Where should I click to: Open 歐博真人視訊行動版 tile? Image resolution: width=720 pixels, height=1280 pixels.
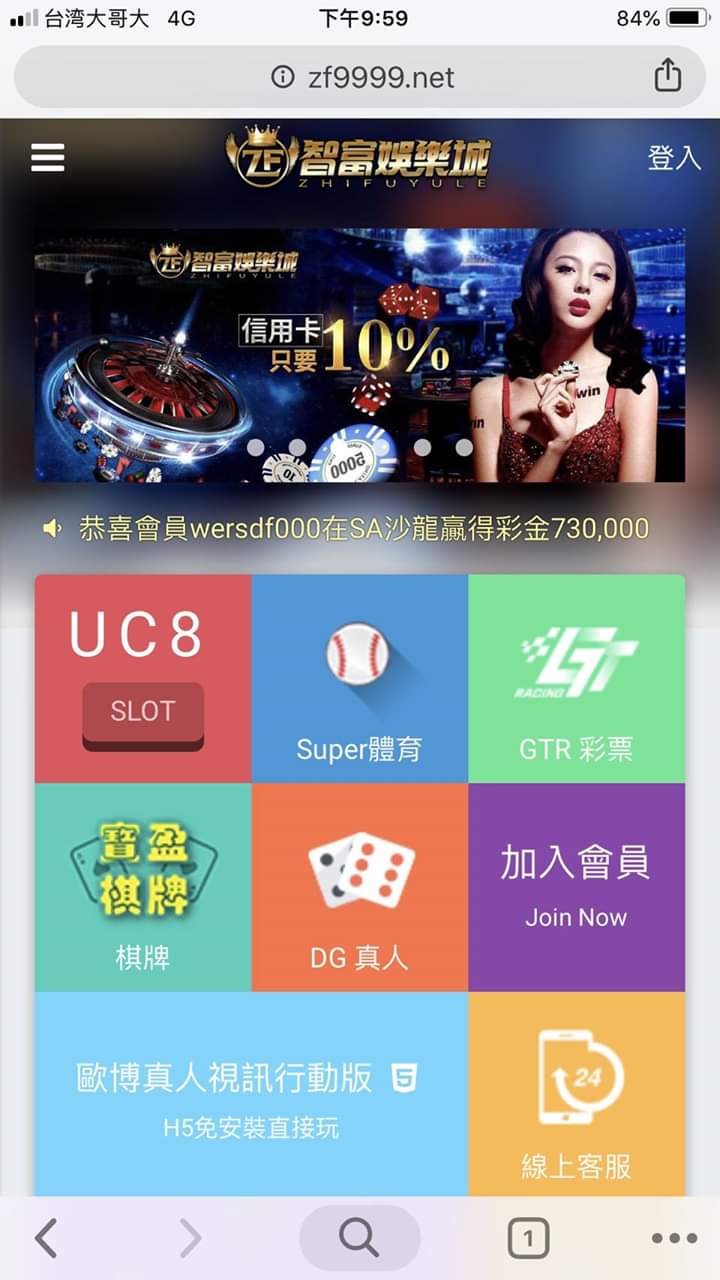[x=251, y=1095]
